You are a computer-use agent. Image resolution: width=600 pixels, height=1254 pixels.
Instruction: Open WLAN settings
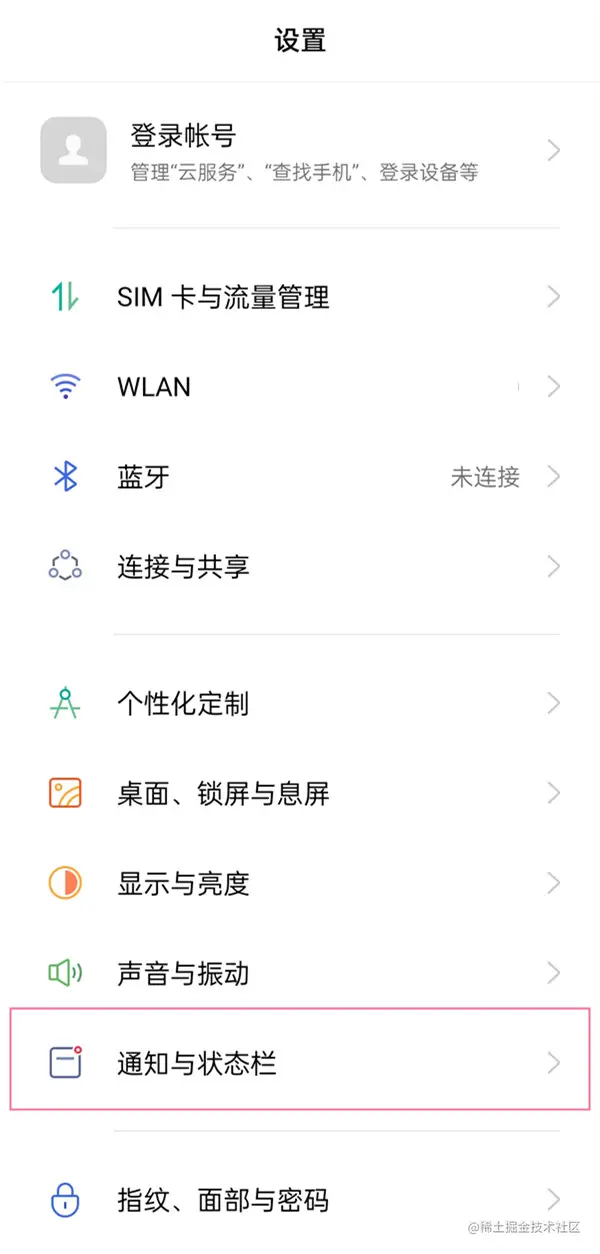300,387
